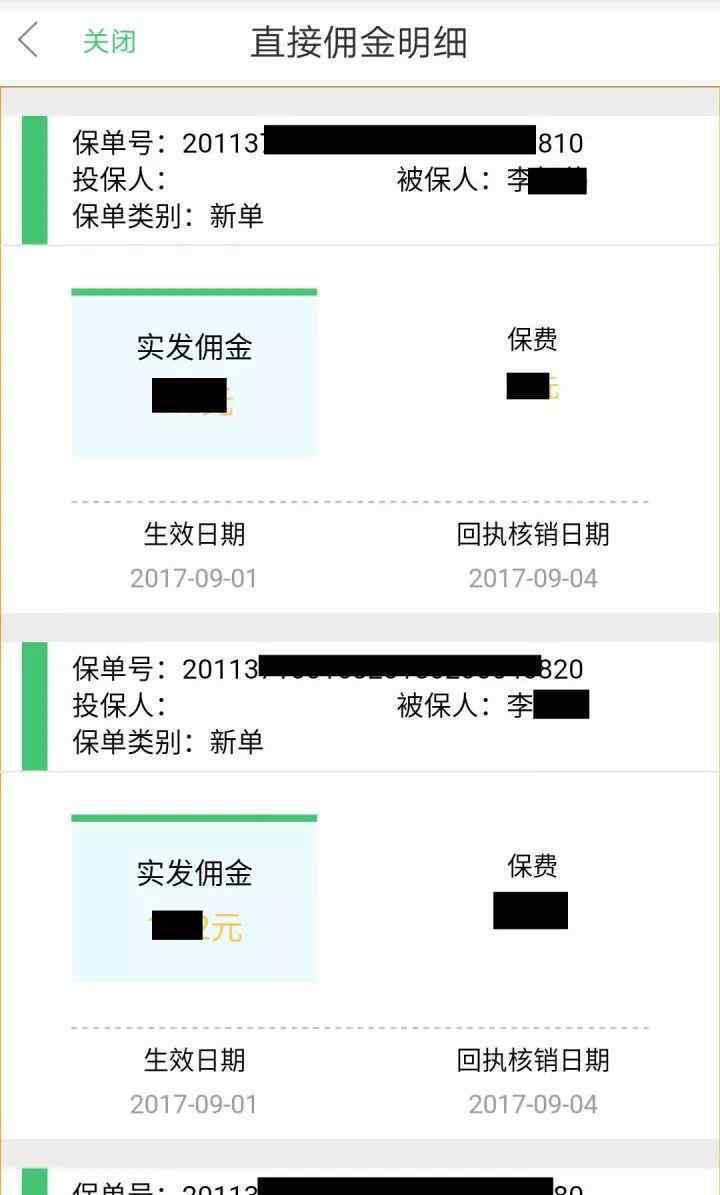Go back using the arrow icon
The width and height of the screenshot is (720, 1195).
click(28, 40)
